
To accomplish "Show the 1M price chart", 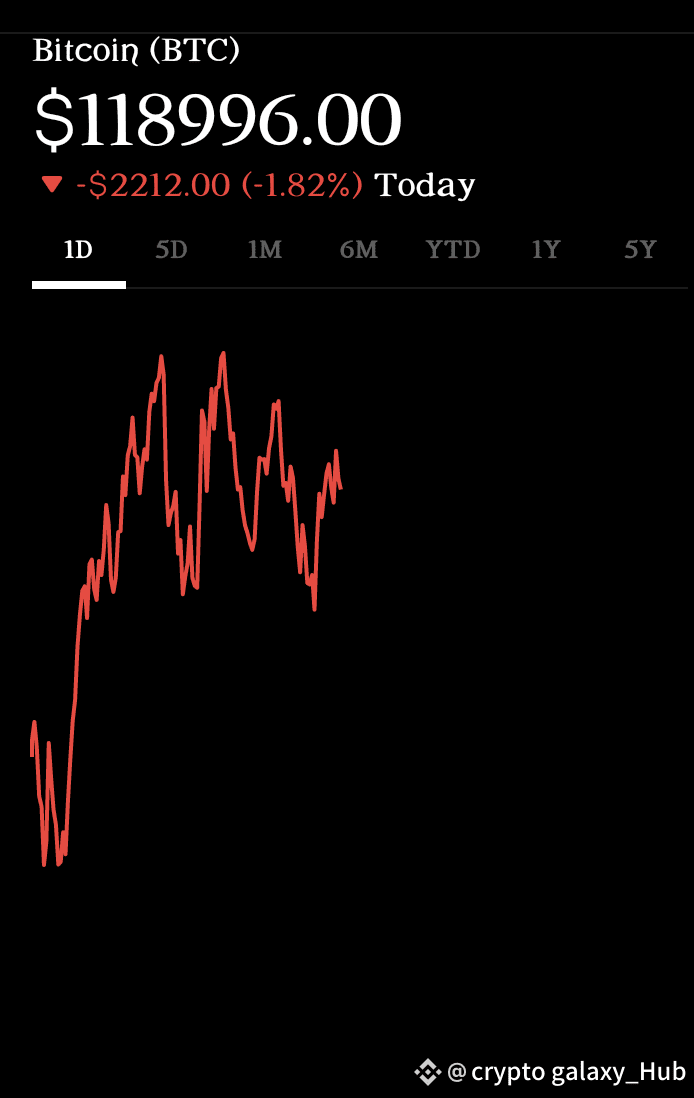I will pos(265,250).
